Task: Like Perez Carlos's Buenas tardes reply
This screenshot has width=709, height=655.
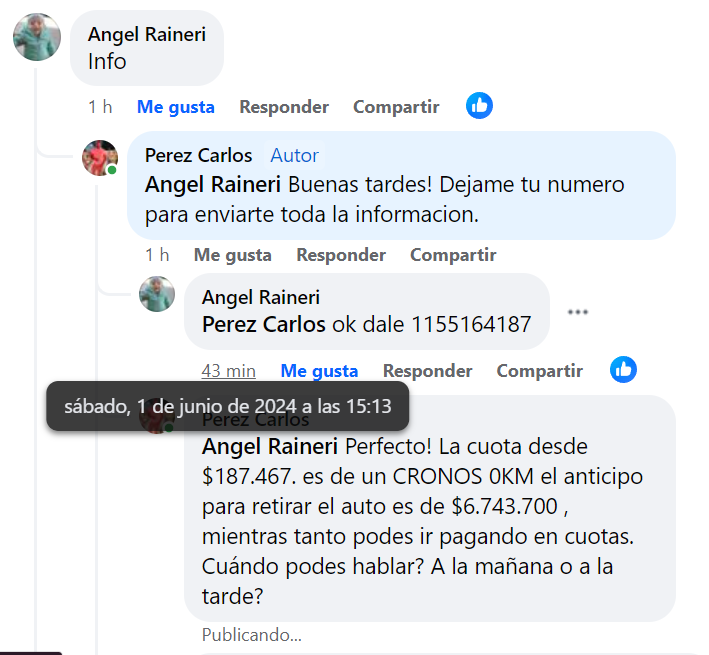Action: click(x=233, y=255)
